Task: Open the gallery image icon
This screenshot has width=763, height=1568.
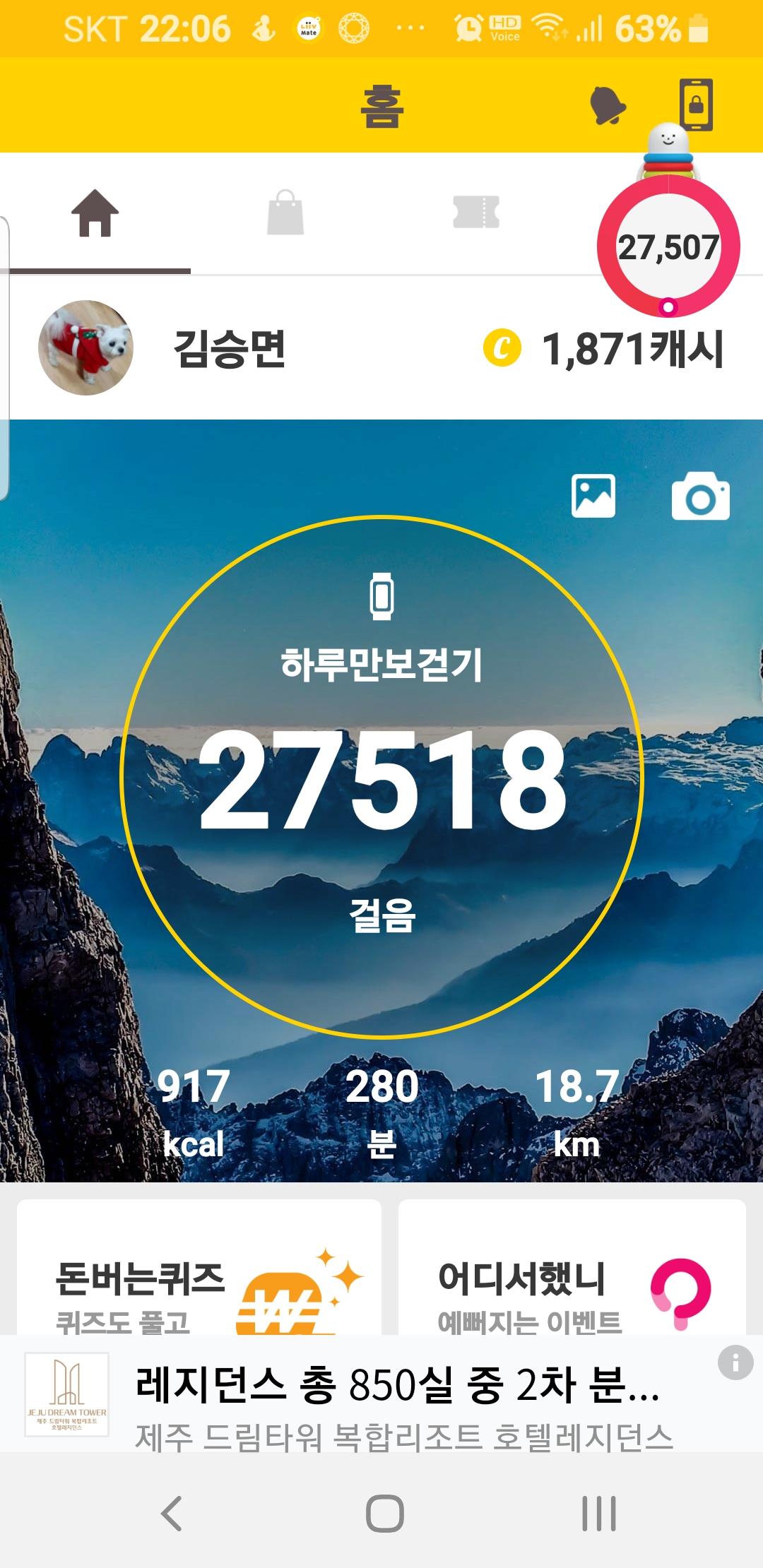Action: click(x=593, y=496)
